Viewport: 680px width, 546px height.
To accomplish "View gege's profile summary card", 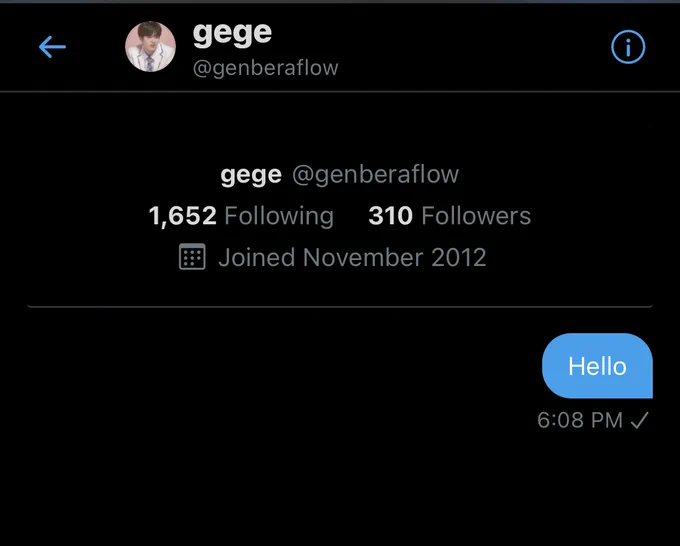I will [x=340, y=216].
